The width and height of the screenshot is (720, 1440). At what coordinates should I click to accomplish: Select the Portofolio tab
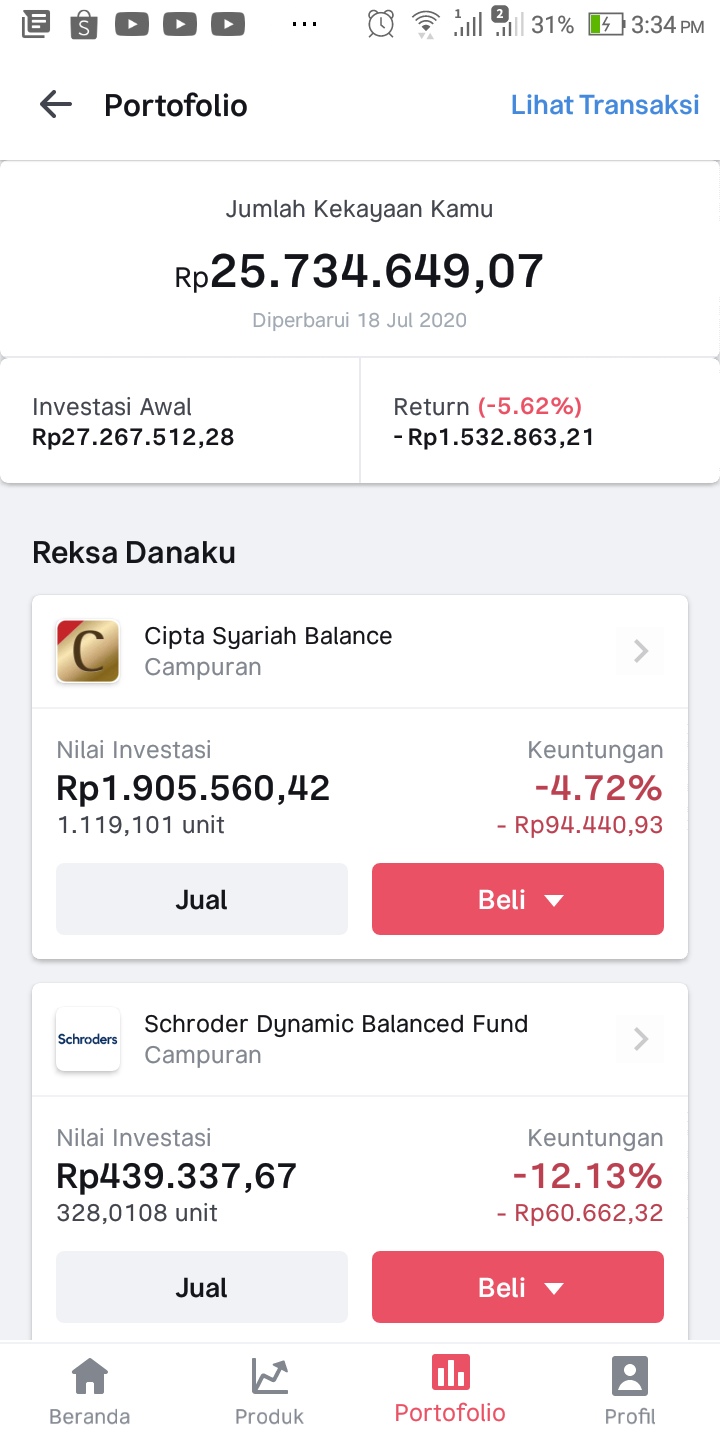(x=450, y=1391)
